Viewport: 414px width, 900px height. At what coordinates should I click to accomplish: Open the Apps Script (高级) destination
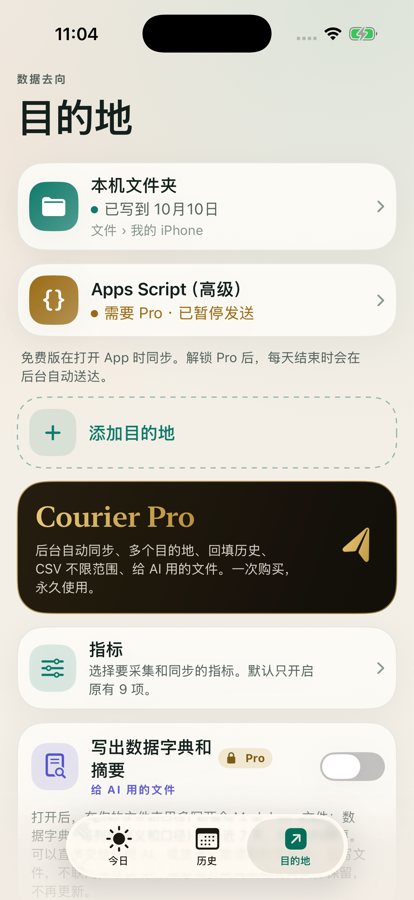(x=207, y=300)
